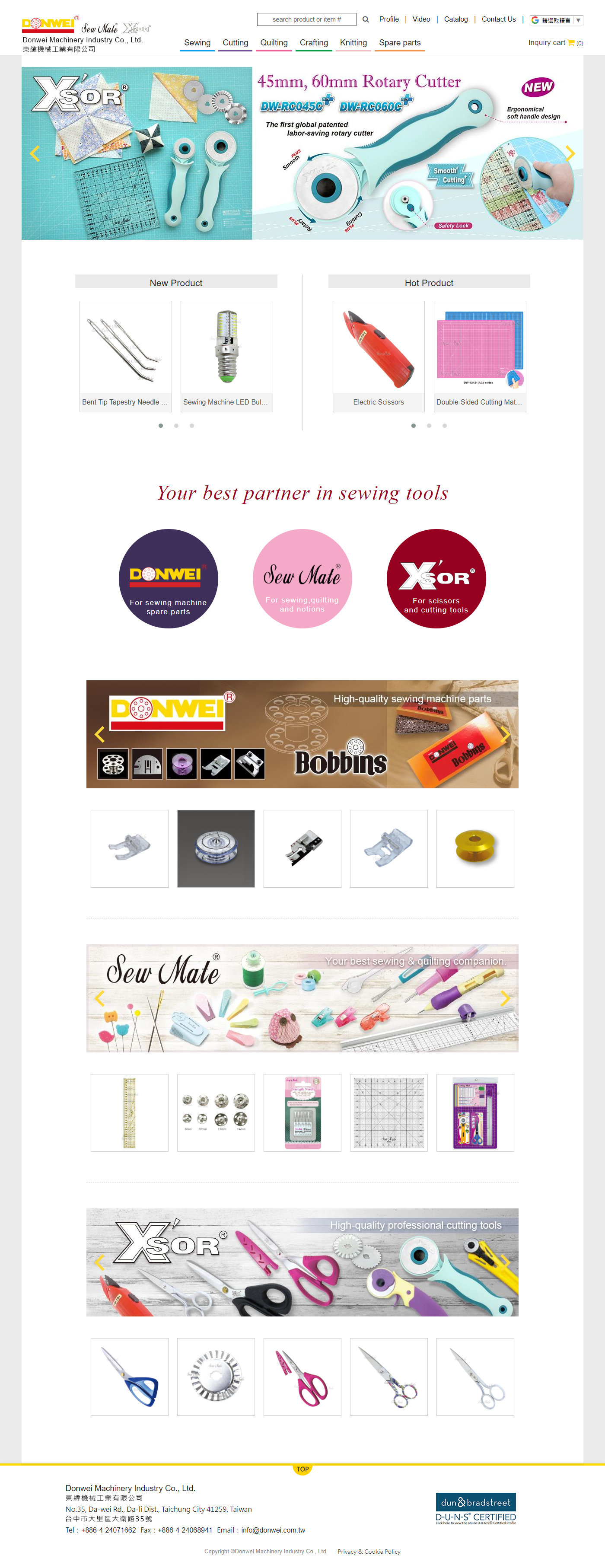Open the Contact Us page
Viewport: 605px width, 1568px height.
(498, 19)
